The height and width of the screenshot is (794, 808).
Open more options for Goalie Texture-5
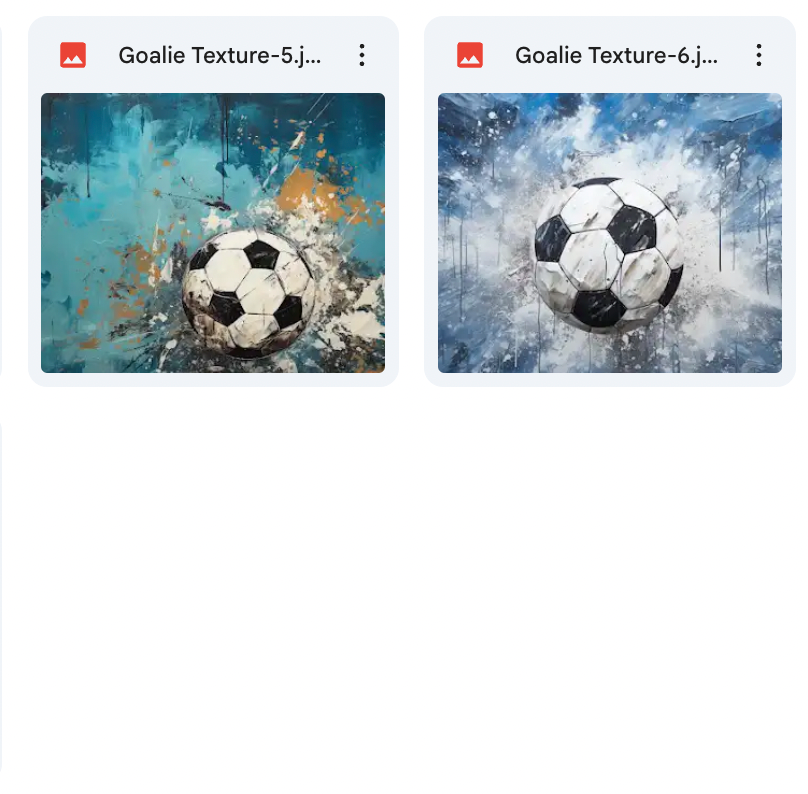coord(362,56)
